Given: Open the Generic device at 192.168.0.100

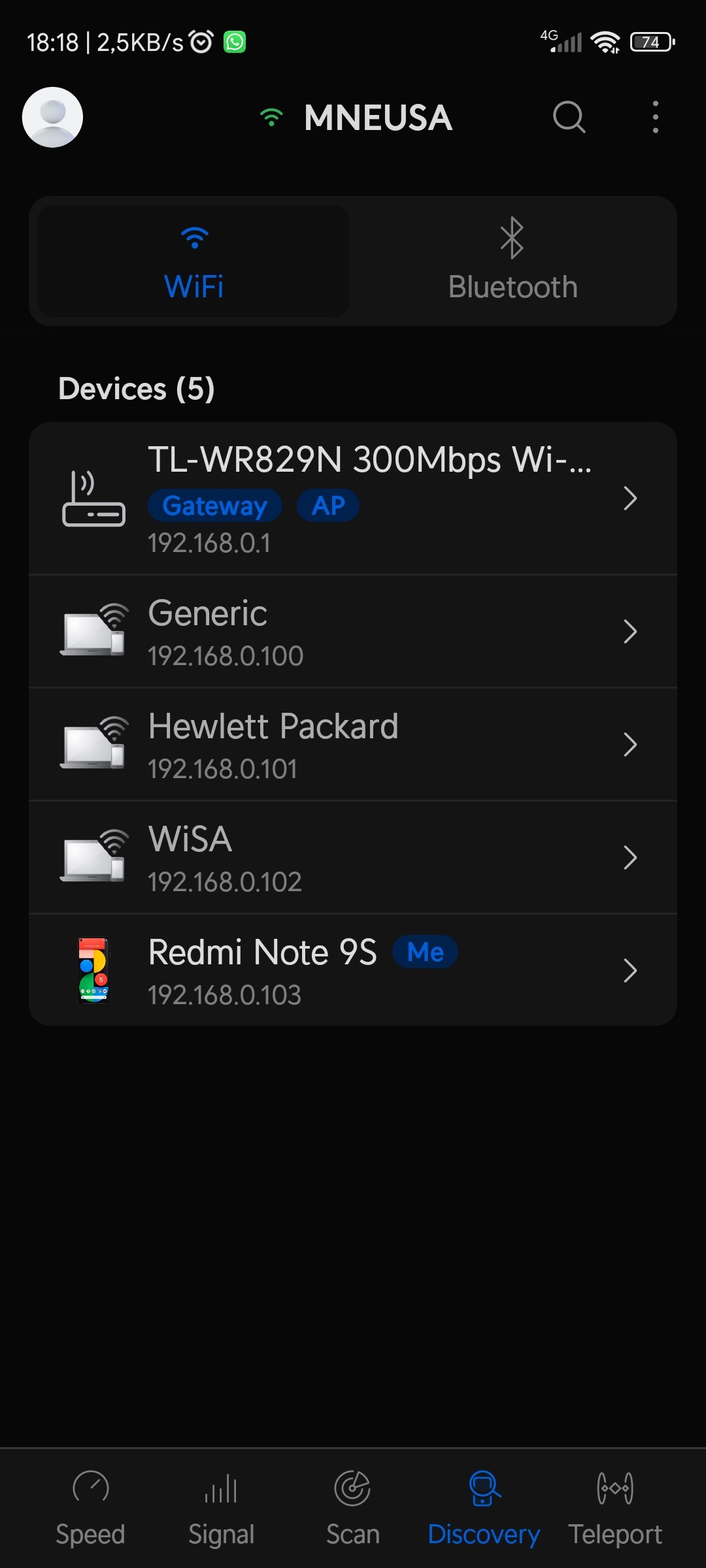Looking at the screenshot, I should 353,632.
